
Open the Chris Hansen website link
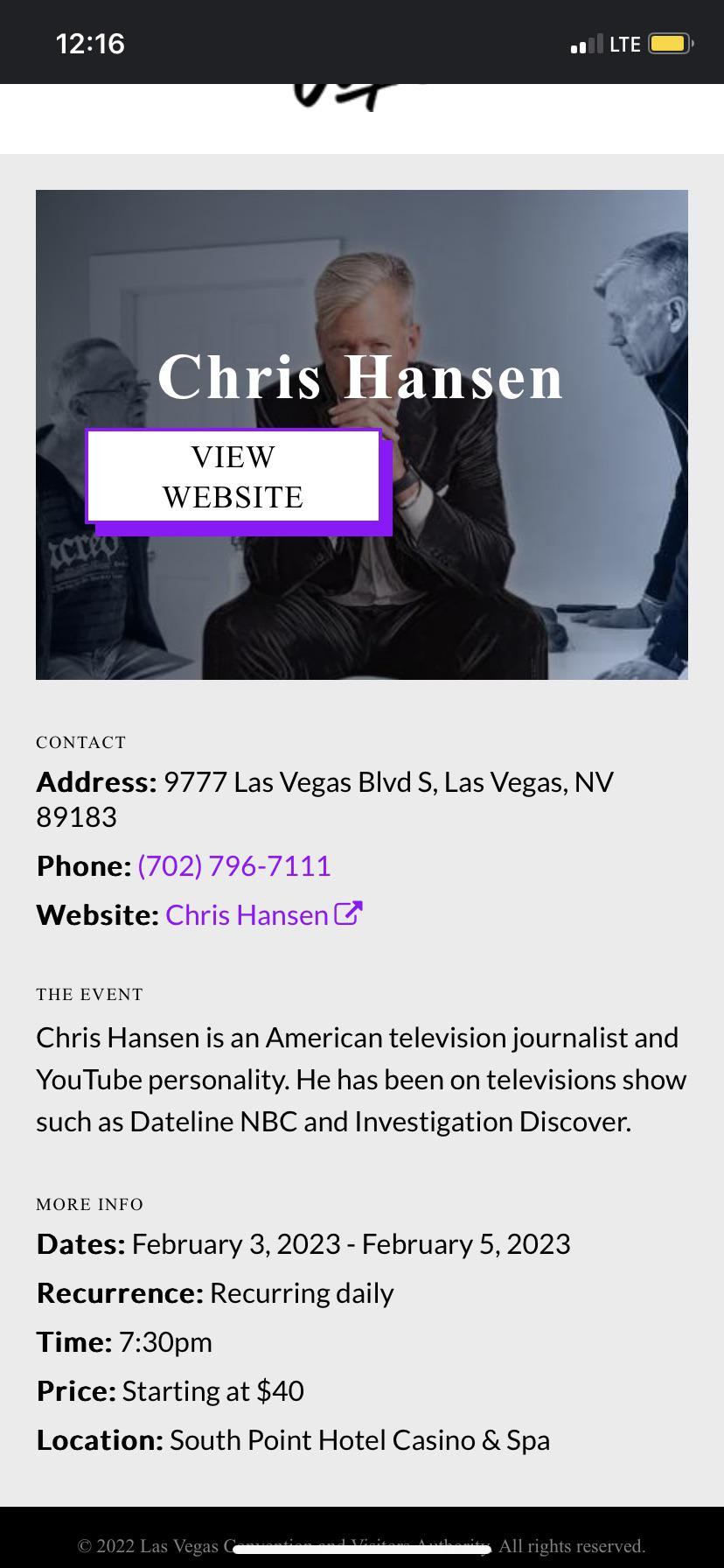(x=263, y=914)
